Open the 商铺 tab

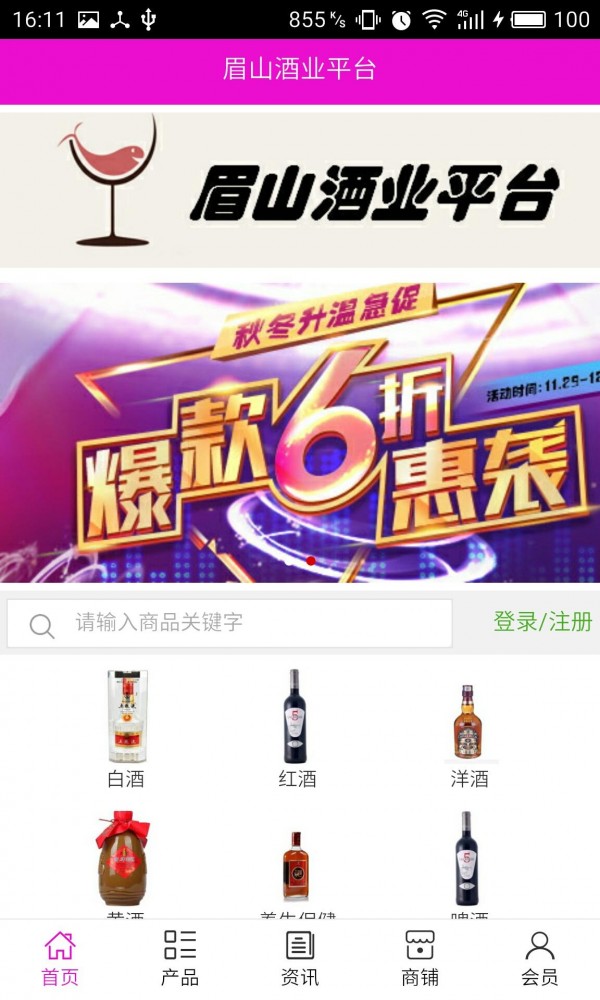(420, 958)
